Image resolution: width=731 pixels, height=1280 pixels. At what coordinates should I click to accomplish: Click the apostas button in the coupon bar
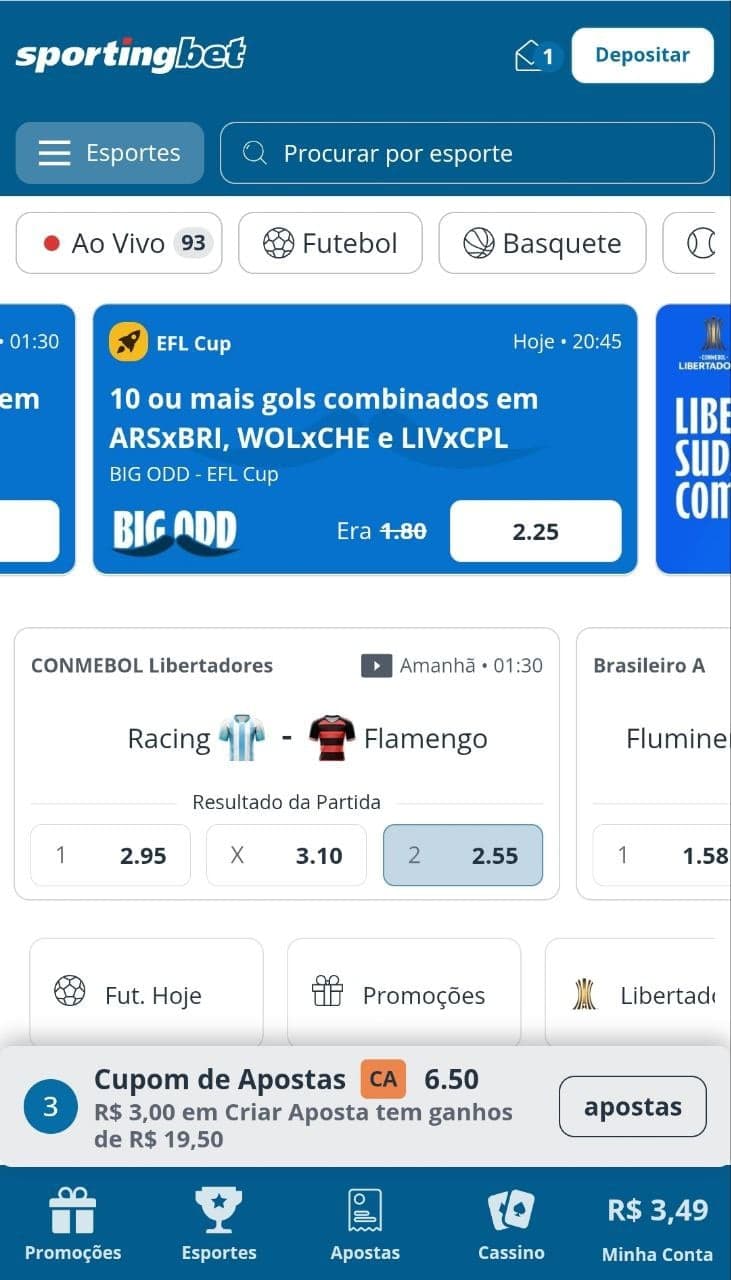pos(632,1107)
